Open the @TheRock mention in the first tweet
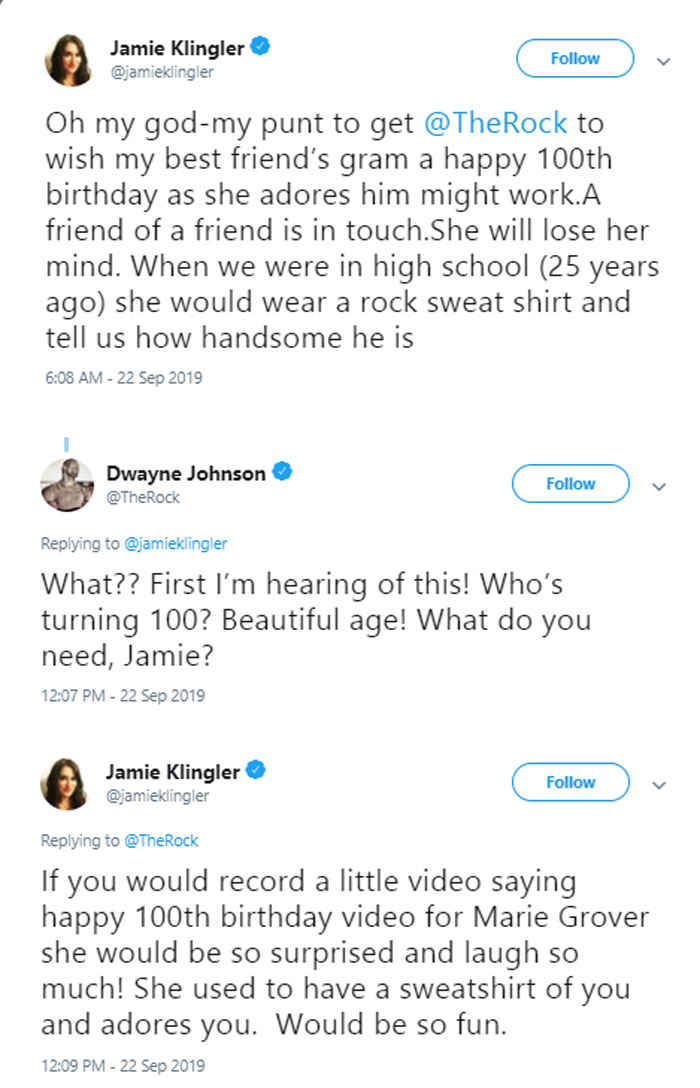 pos(495,124)
